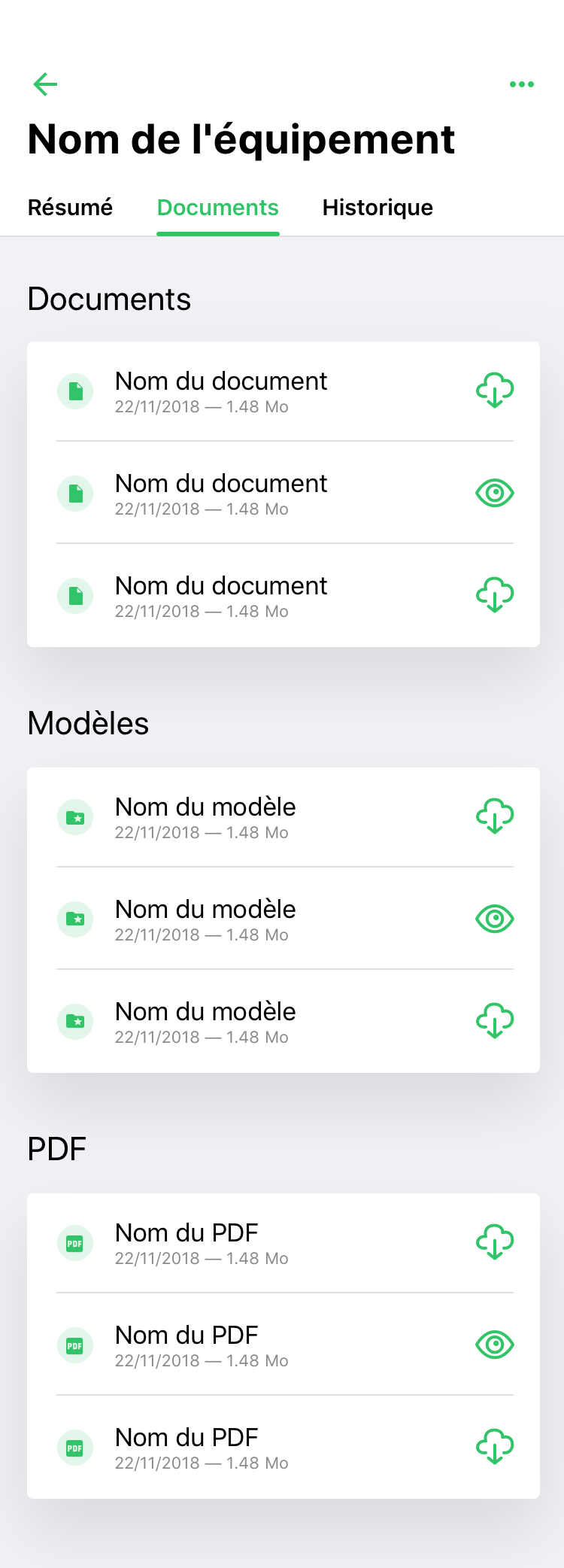Open the Historique tab
Viewport: 564px width, 1568px height.
coord(378,208)
